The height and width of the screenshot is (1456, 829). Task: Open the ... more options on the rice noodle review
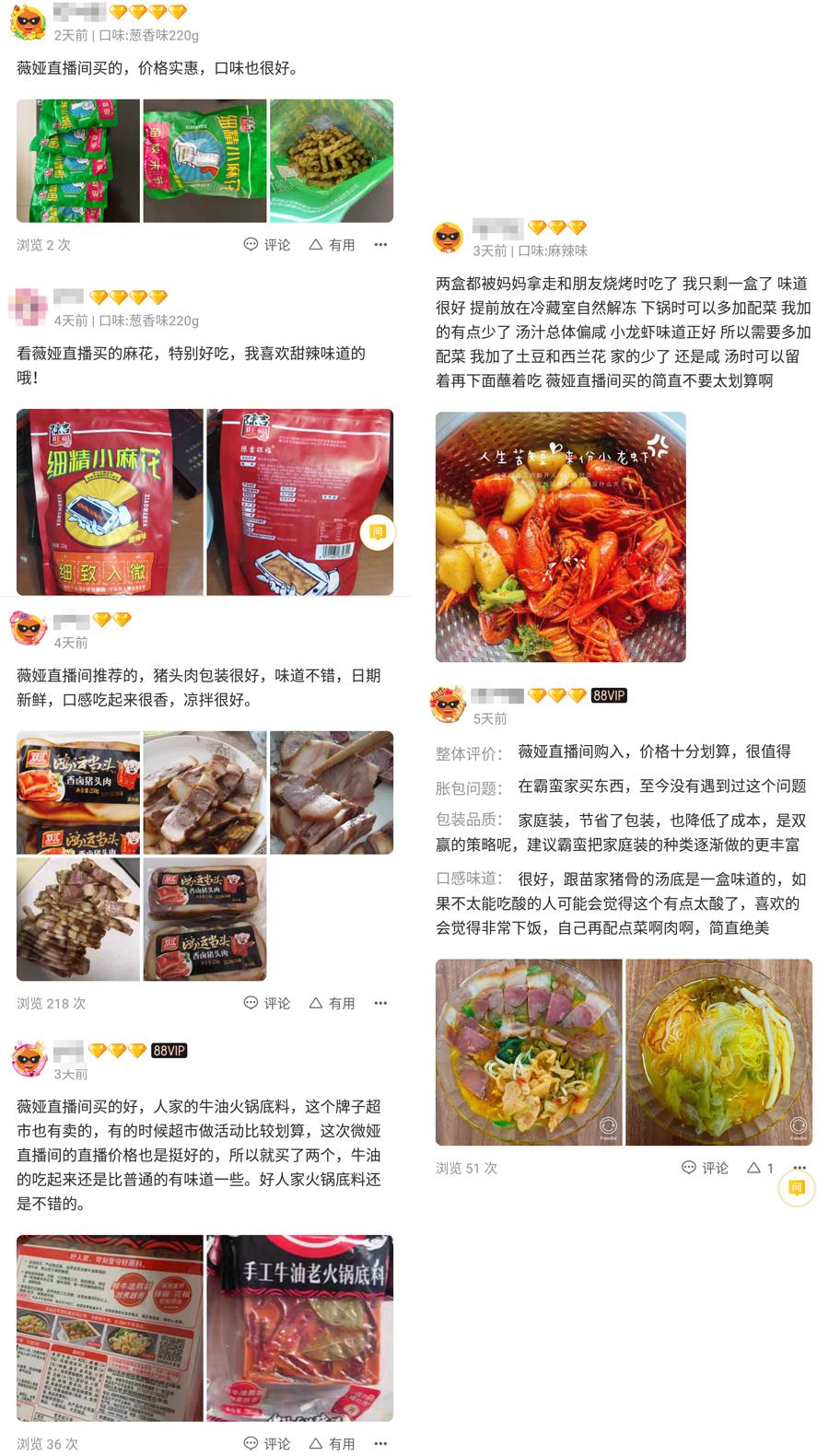pyautogui.click(x=798, y=1166)
